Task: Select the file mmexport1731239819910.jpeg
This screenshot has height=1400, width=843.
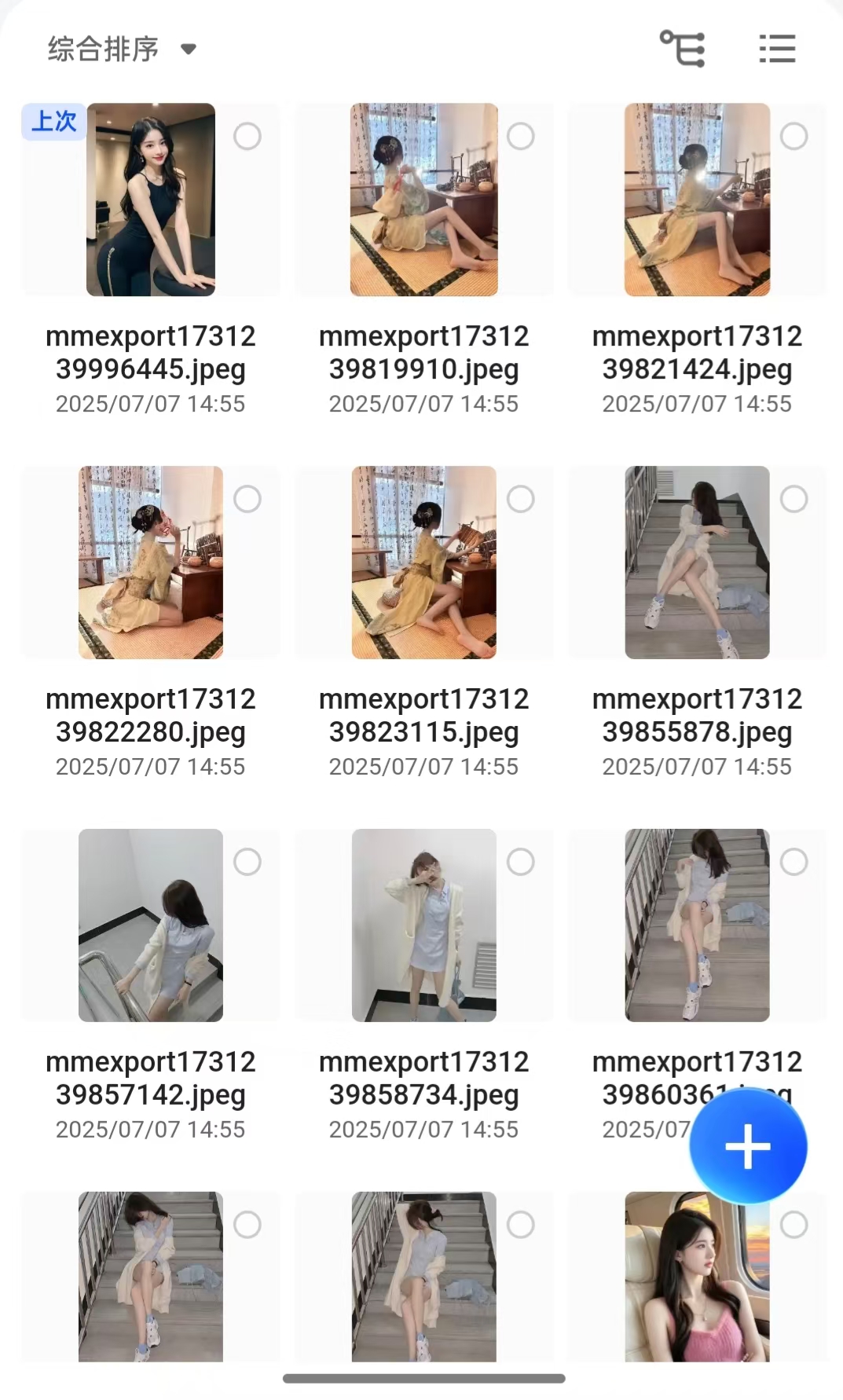Action: (521, 137)
